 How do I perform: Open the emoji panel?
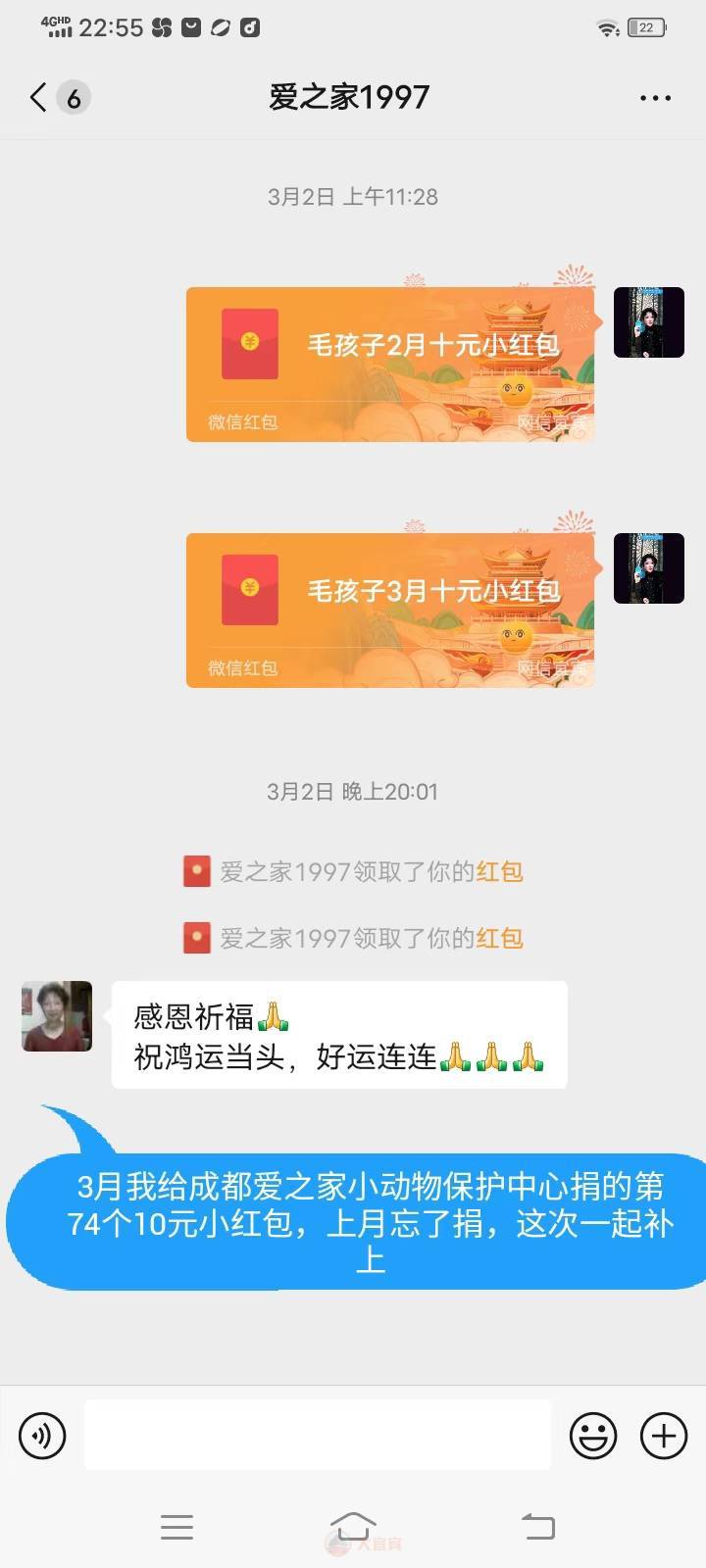pyautogui.click(x=593, y=1436)
